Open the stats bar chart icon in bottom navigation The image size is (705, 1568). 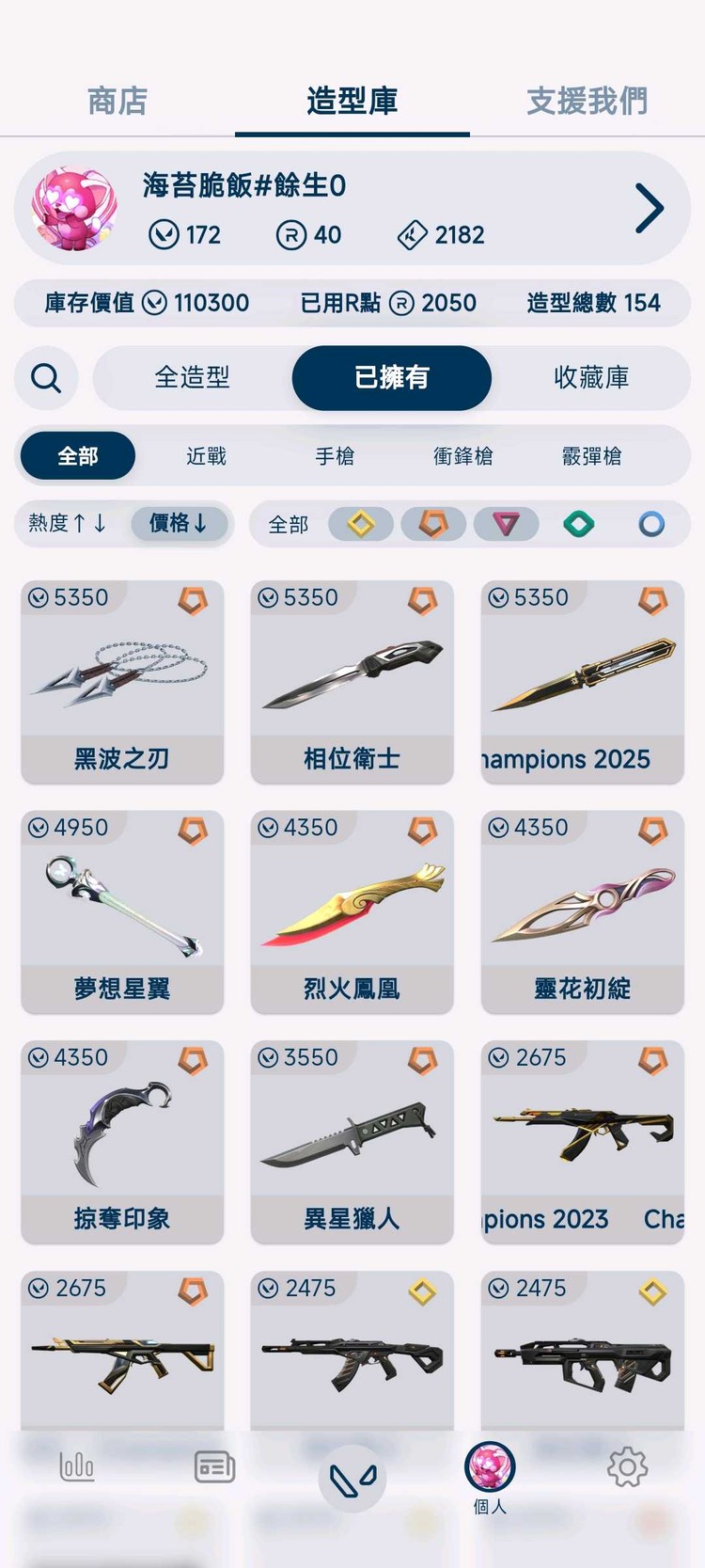(76, 1465)
